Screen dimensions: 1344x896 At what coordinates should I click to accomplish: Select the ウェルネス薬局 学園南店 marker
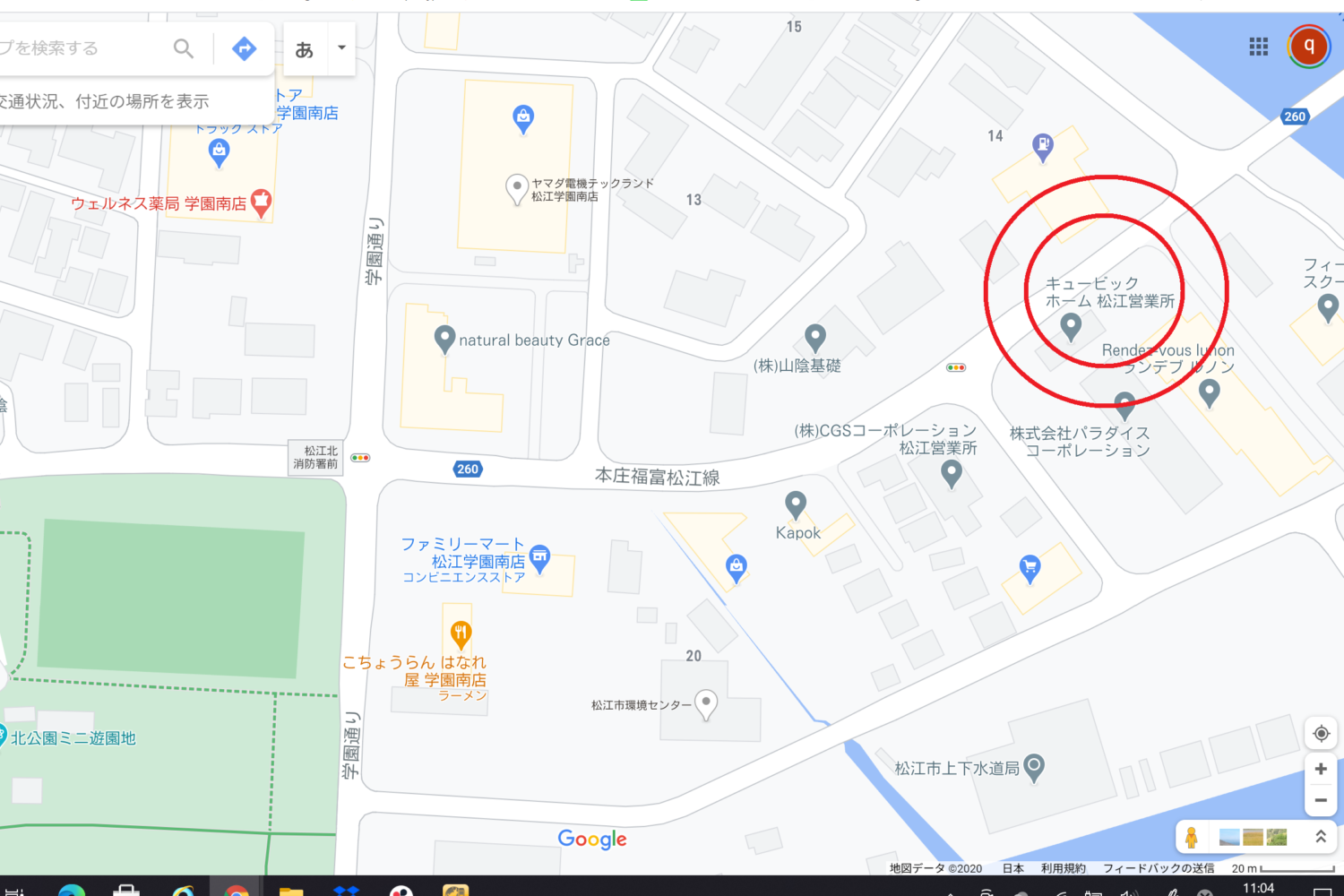coord(261,202)
